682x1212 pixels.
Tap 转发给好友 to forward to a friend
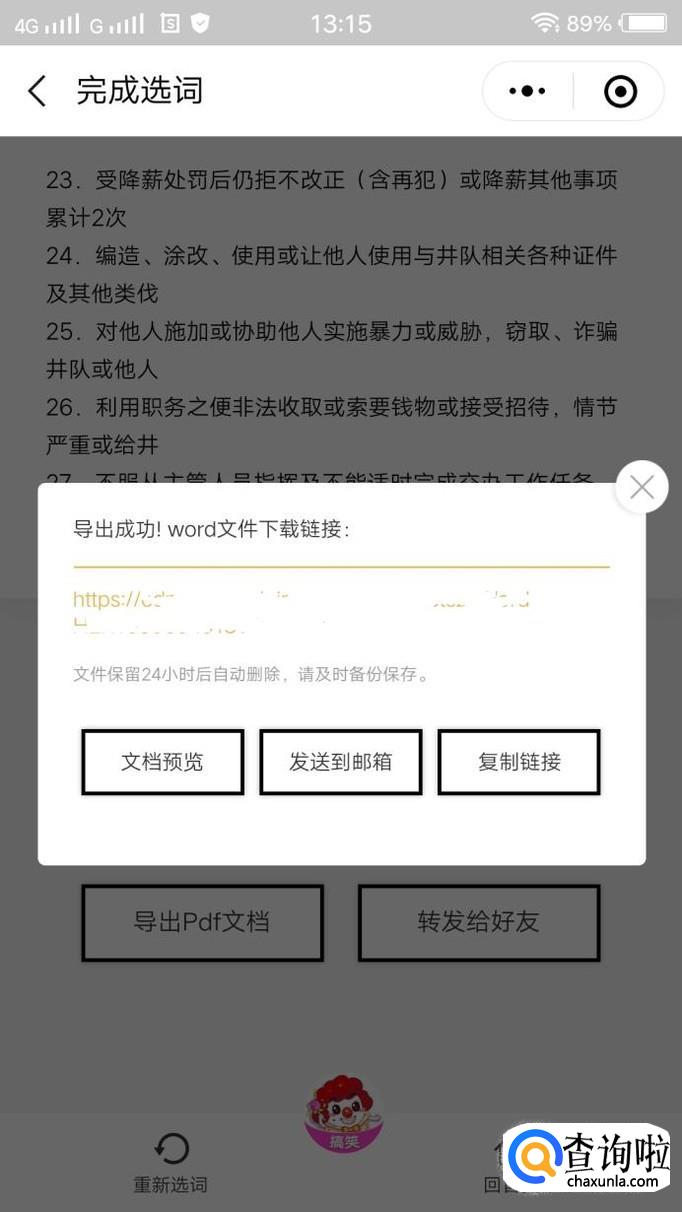pyautogui.click(x=479, y=922)
